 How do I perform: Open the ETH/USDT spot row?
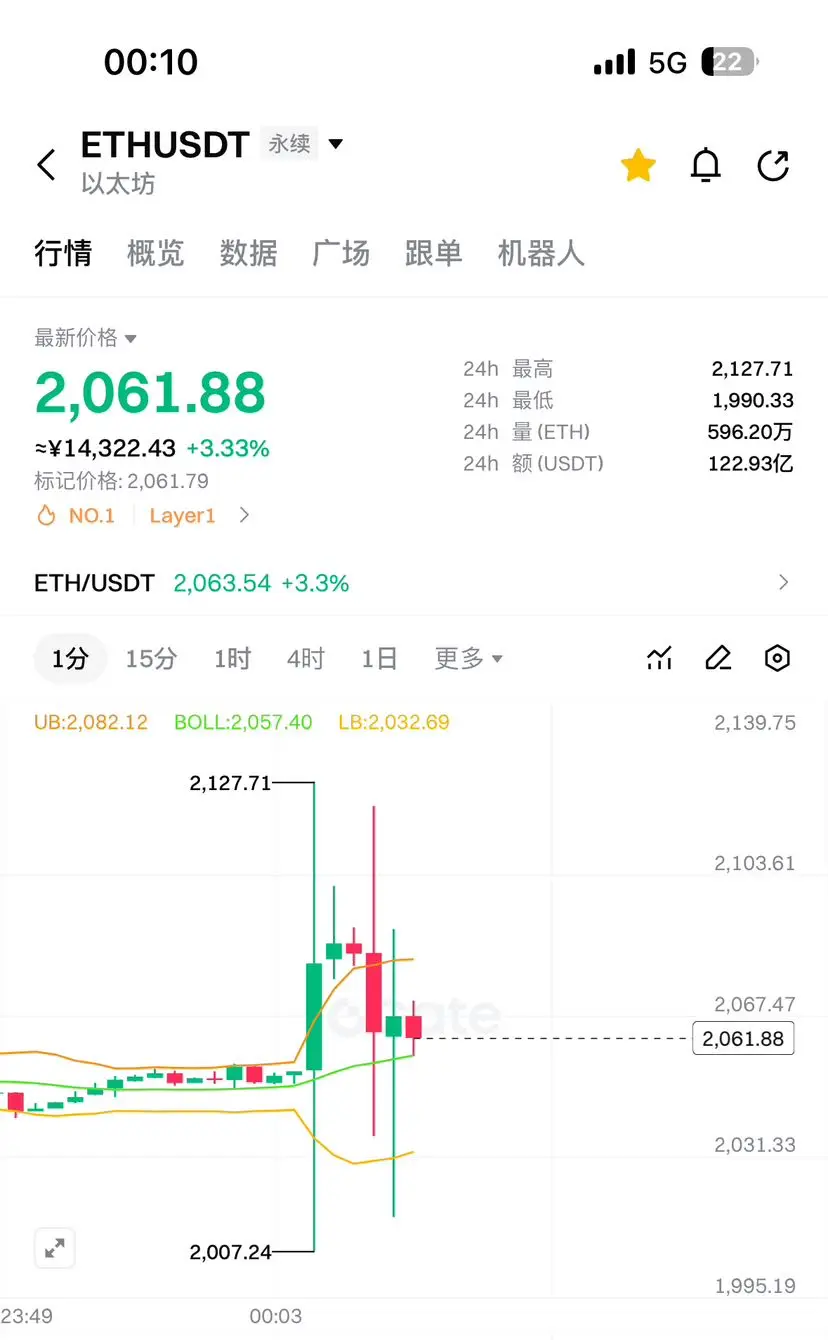[413, 583]
